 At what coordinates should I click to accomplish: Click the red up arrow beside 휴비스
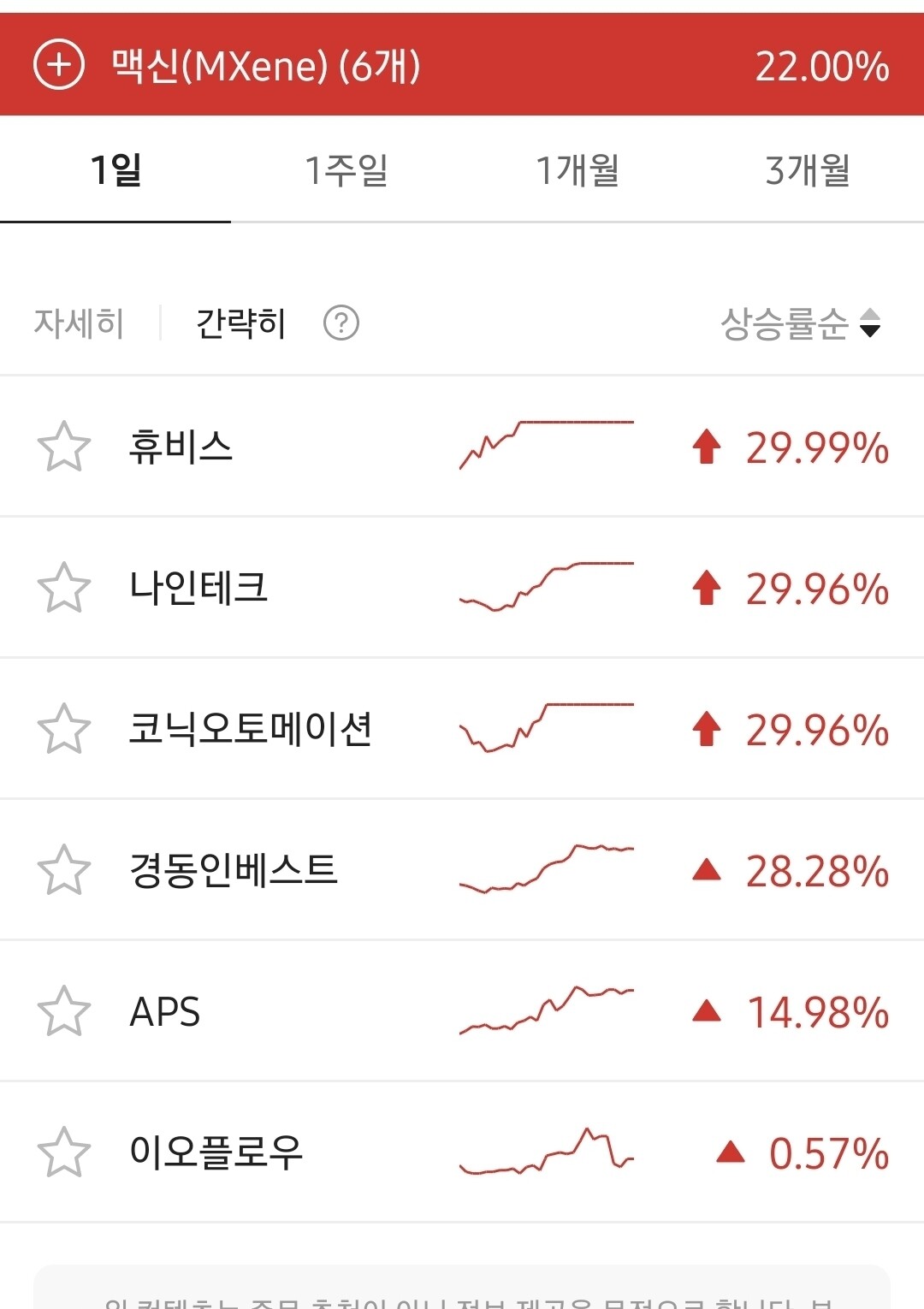708,448
